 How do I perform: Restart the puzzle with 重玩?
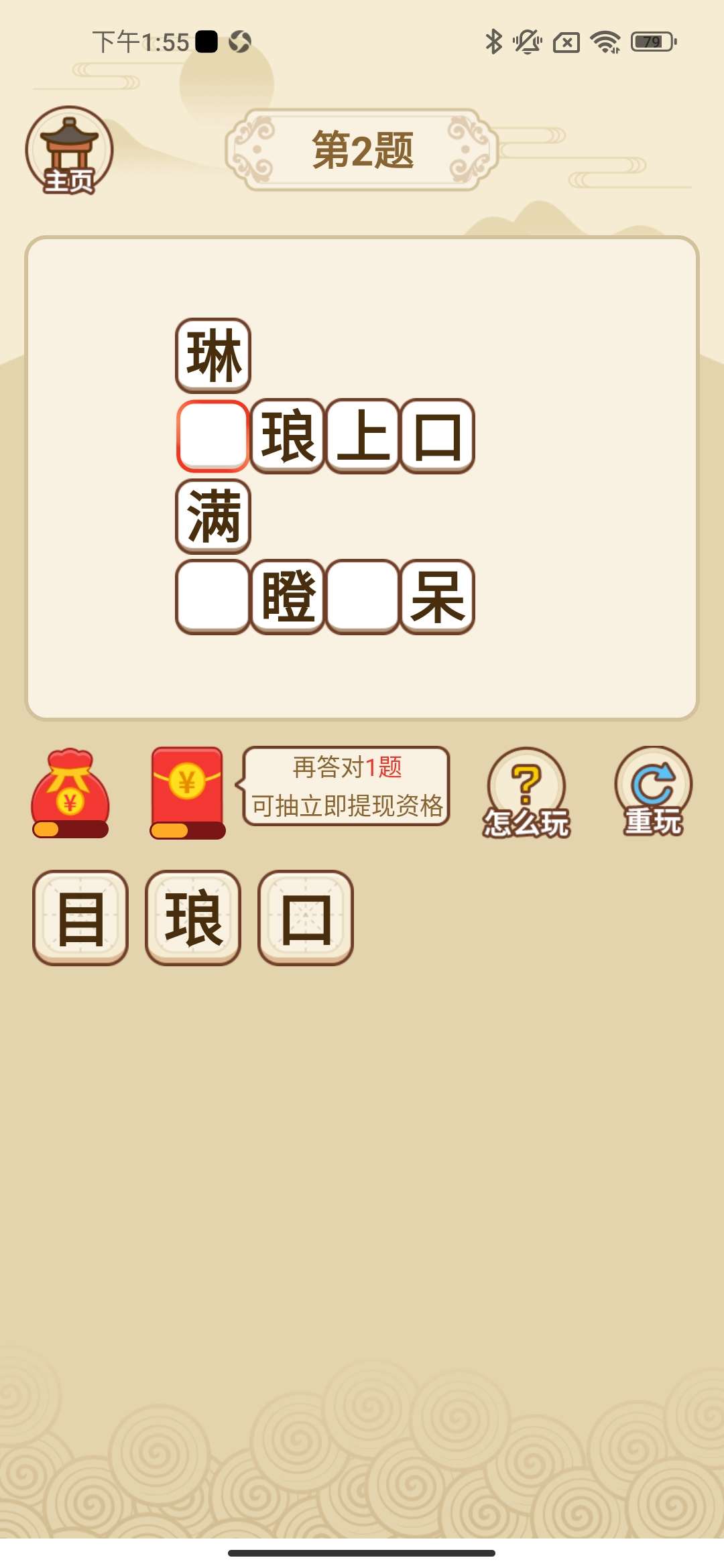click(x=653, y=793)
